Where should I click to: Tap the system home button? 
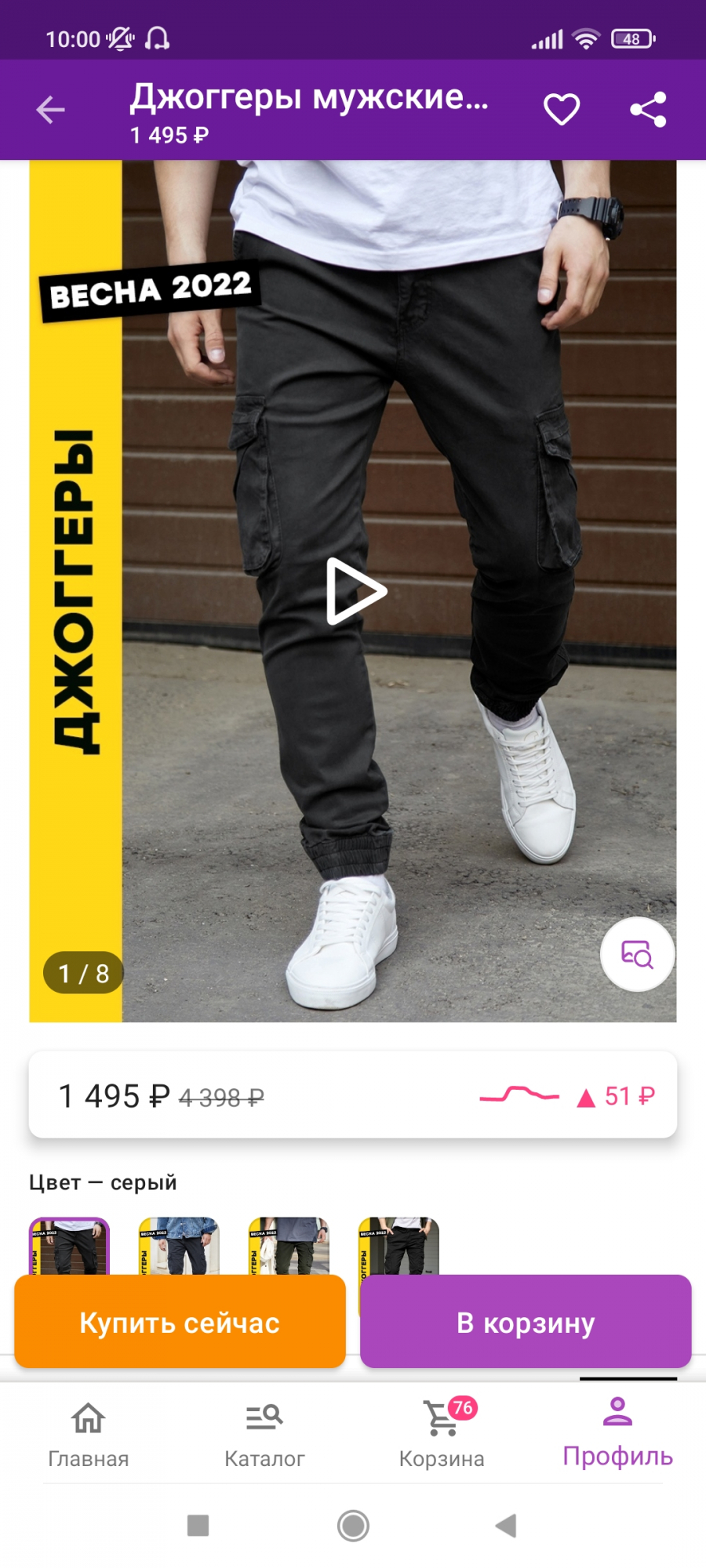(353, 1526)
